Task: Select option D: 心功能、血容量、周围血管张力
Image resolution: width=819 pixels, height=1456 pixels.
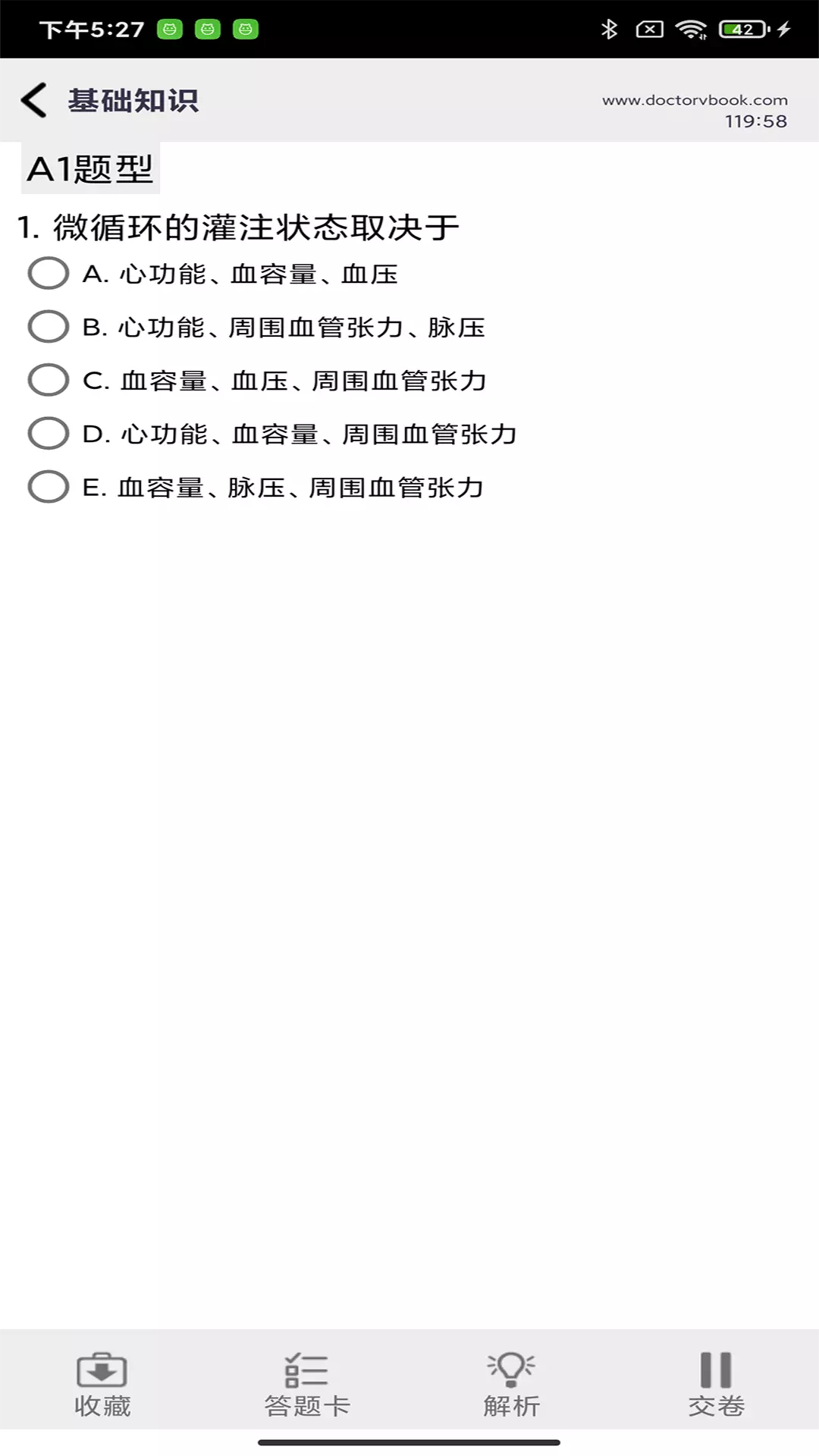Action: coord(272,434)
